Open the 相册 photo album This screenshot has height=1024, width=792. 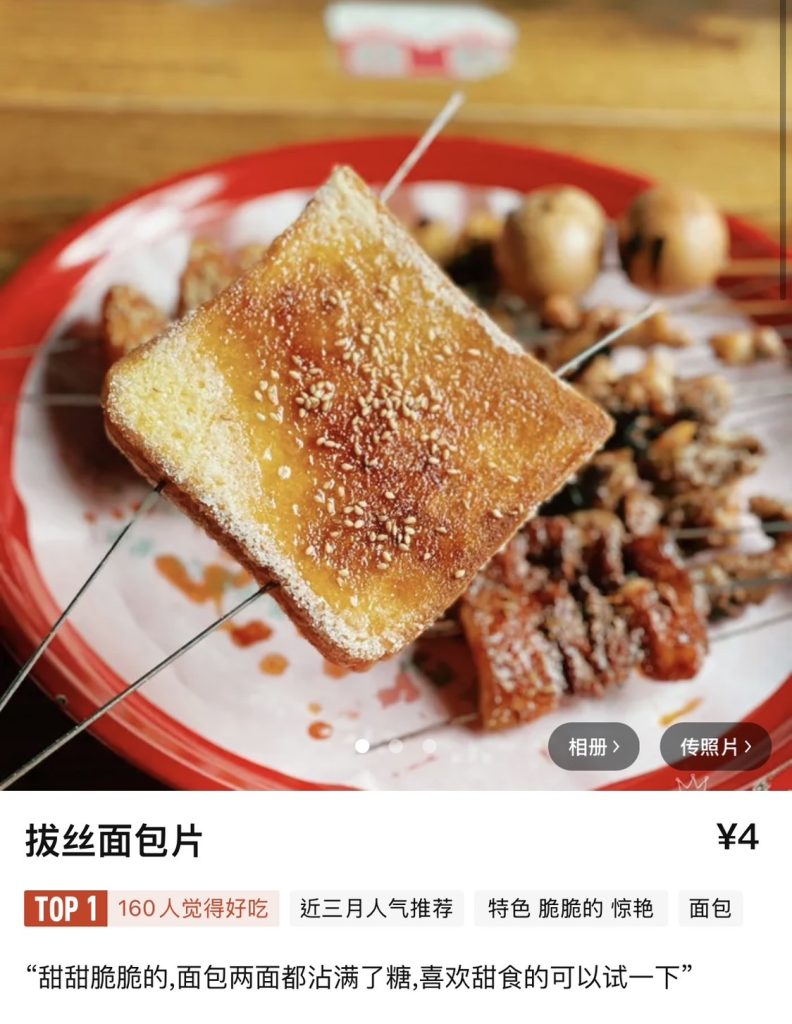coord(593,746)
